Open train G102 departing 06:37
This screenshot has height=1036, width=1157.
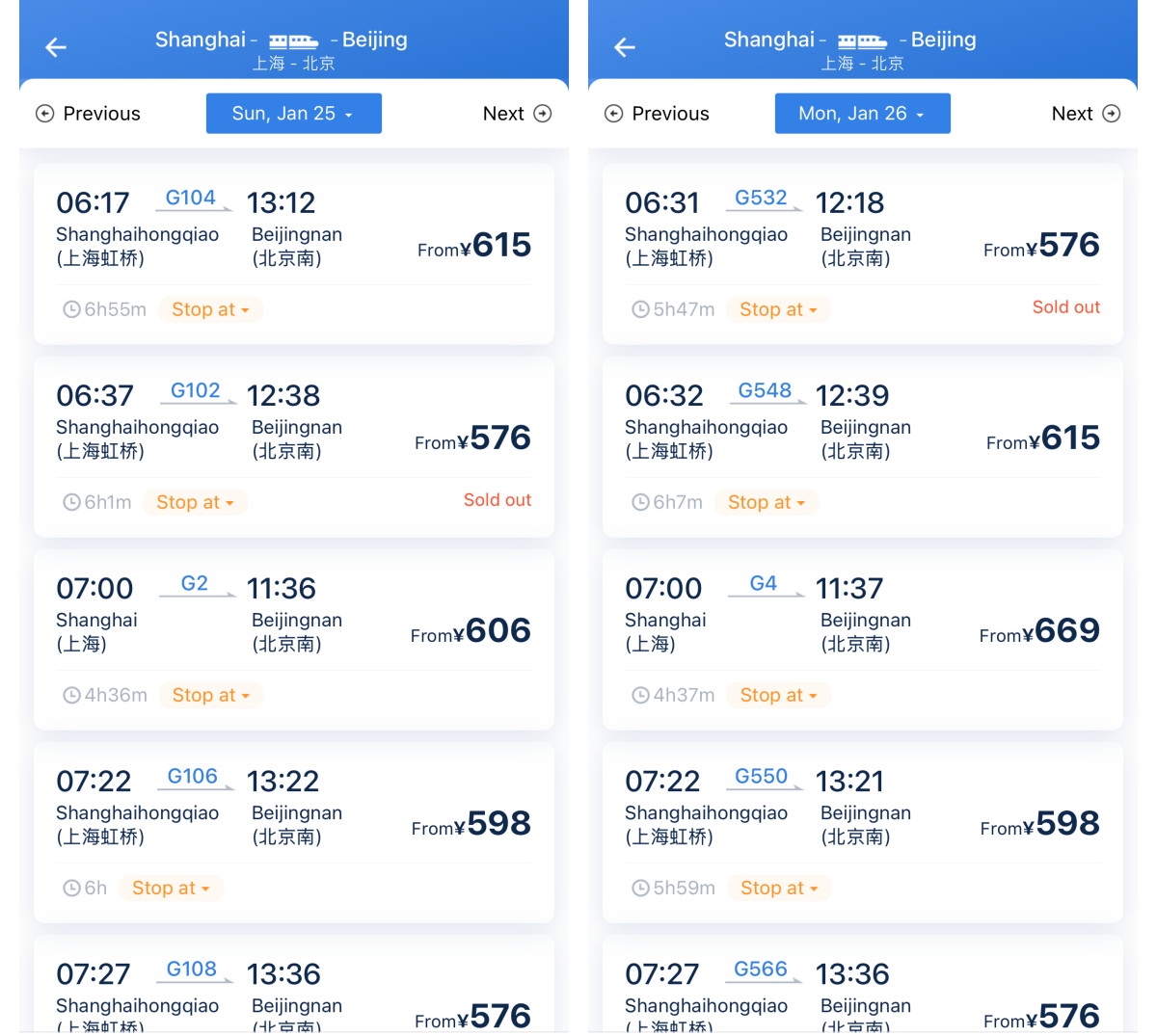click(293, 422)
